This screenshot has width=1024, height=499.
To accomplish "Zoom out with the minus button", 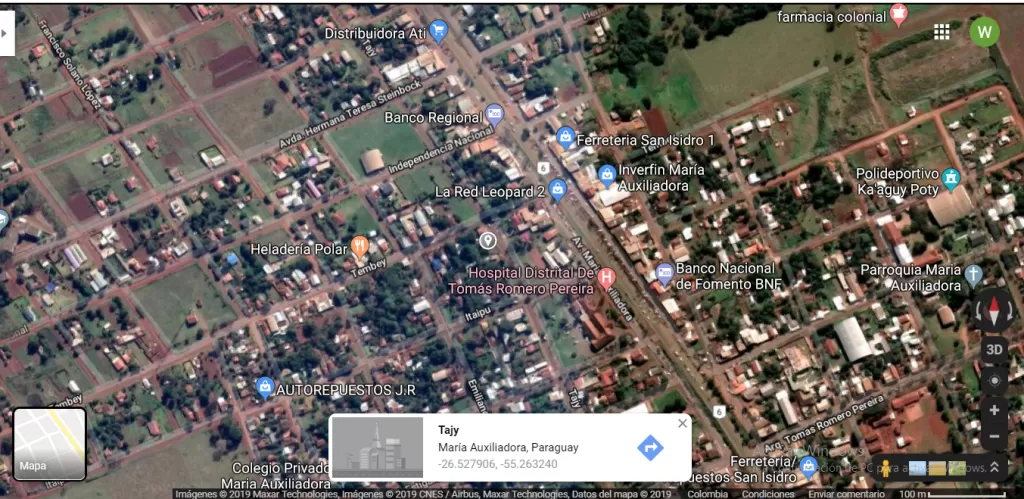I will pyautogui.click(x=994, y=436).
